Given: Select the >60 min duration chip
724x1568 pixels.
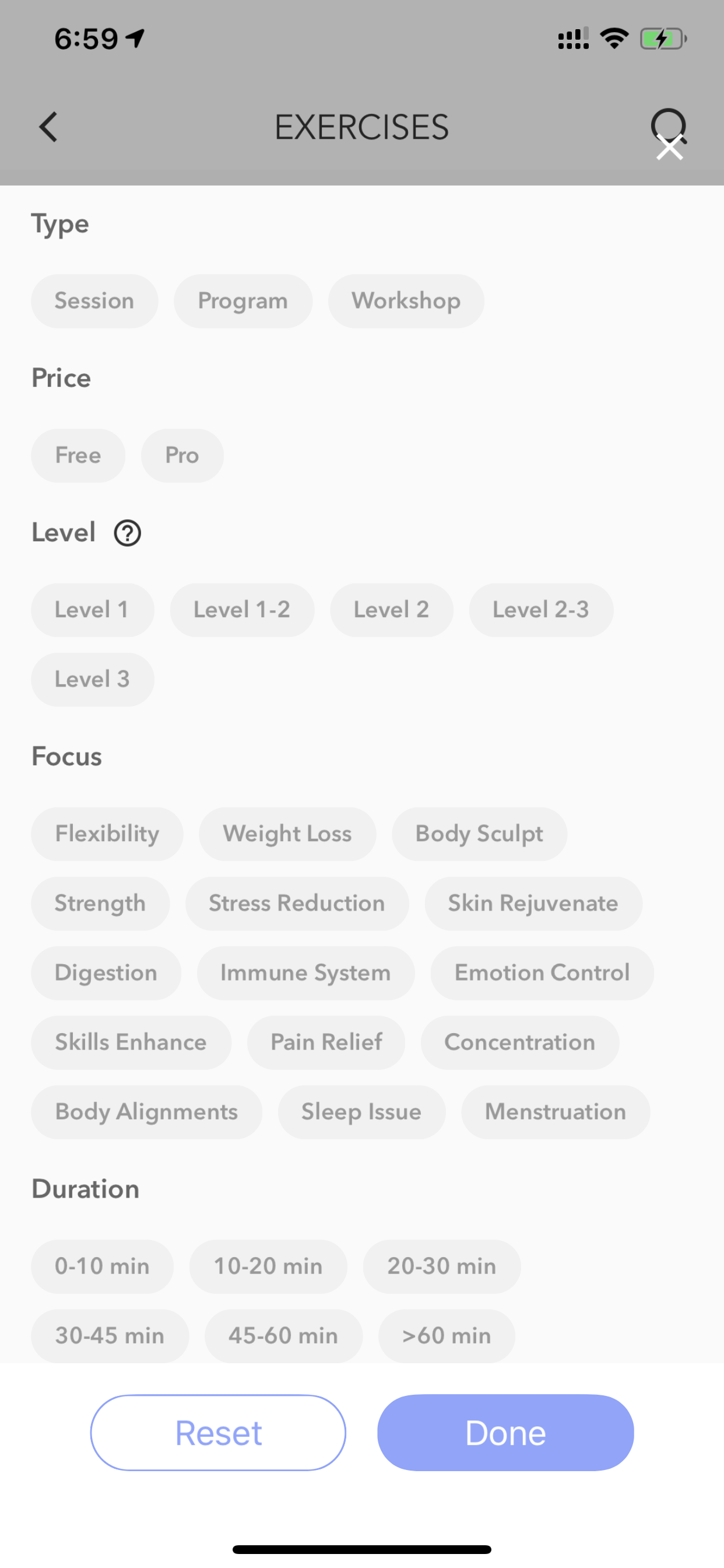Looking at the screenshot, I should coord(447,1335).
